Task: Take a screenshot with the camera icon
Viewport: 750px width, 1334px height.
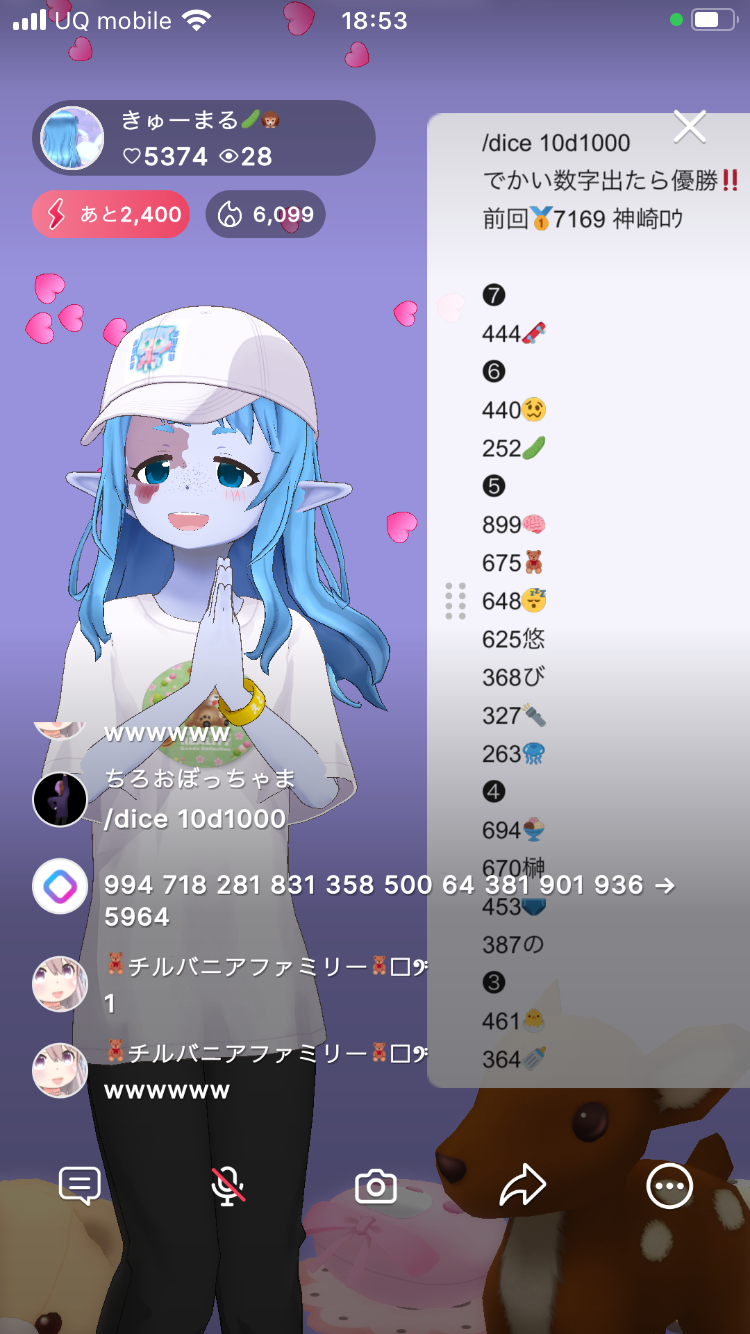Action: coord(376,1187)
